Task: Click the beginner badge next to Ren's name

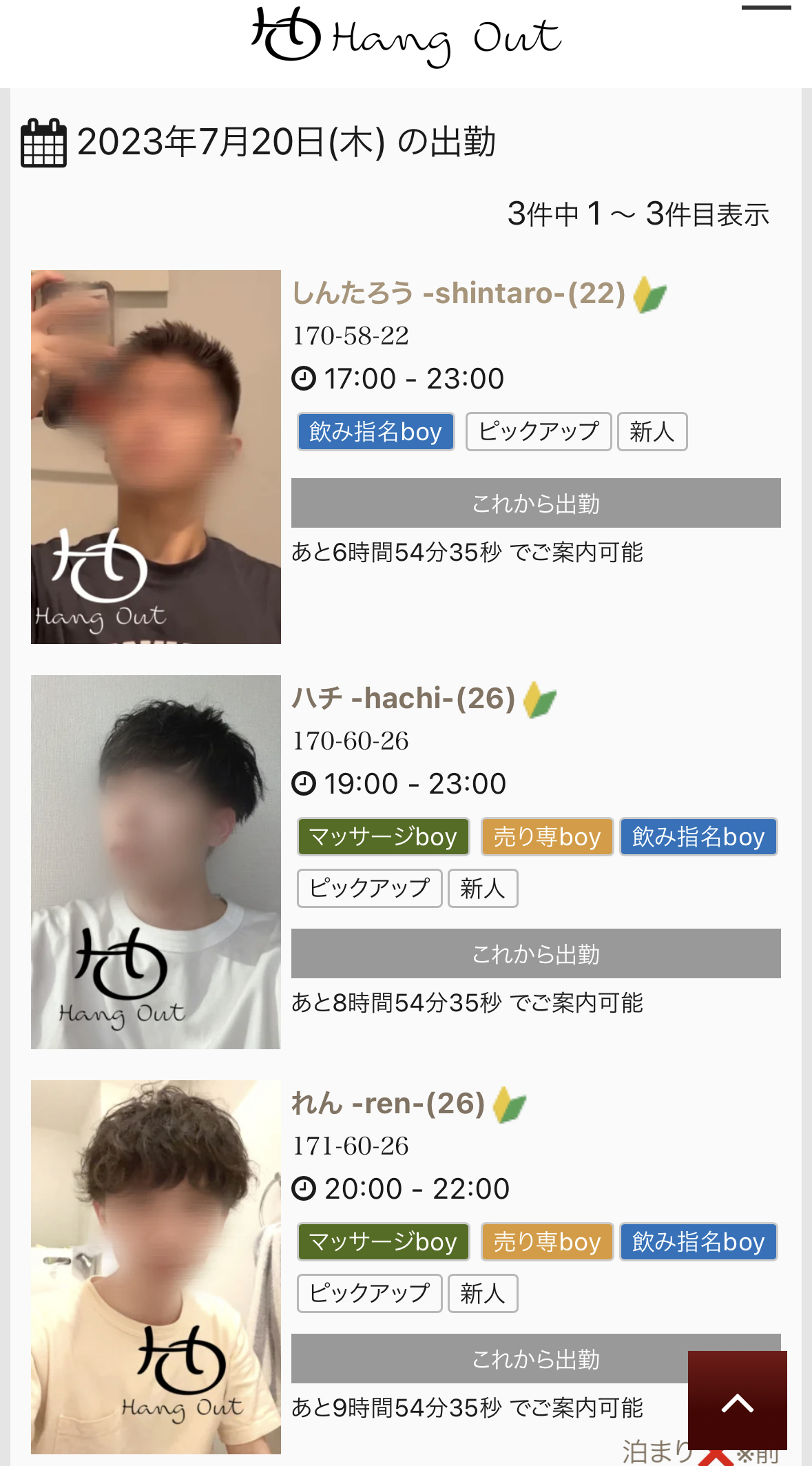Action: pos(510,1101)
